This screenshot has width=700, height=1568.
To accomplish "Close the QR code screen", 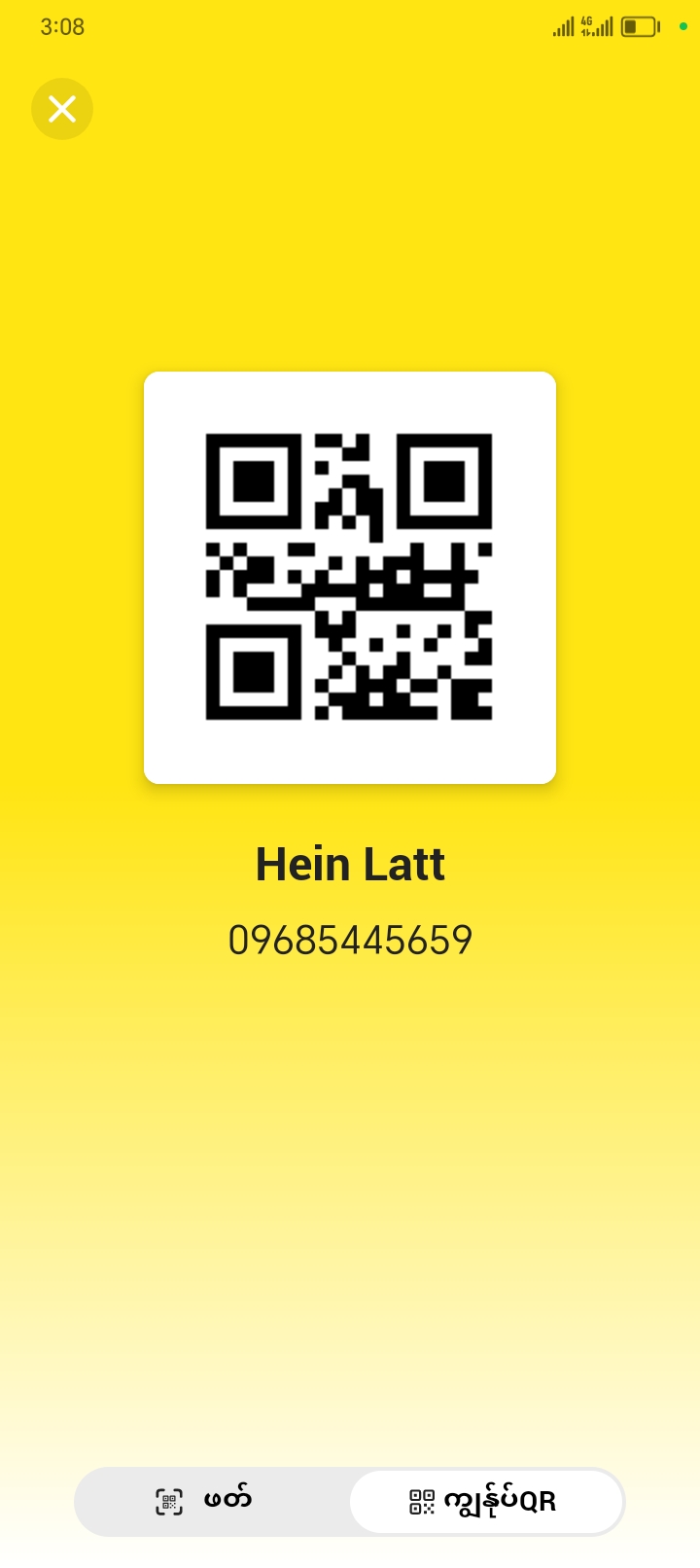I will click(x=62, y=109).
